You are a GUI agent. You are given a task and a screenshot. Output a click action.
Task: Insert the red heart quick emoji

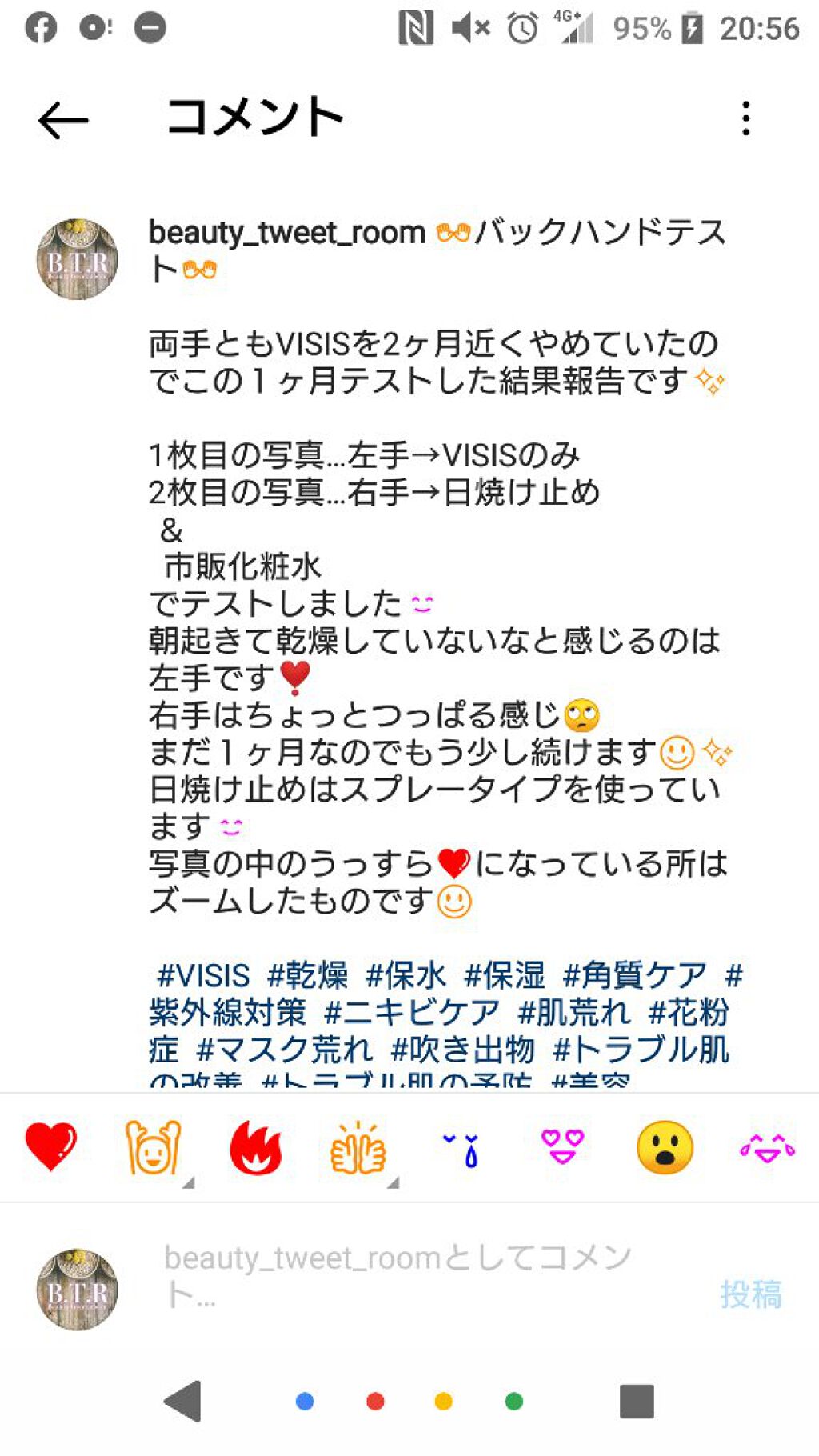pyautogui.click(x=50, y=1147)
